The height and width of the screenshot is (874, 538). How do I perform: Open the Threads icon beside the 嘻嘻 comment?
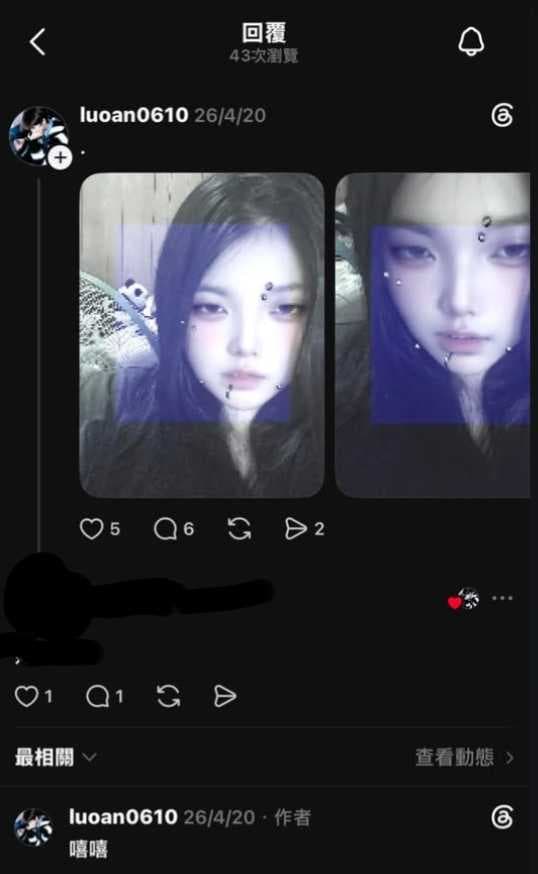(502, 817)
